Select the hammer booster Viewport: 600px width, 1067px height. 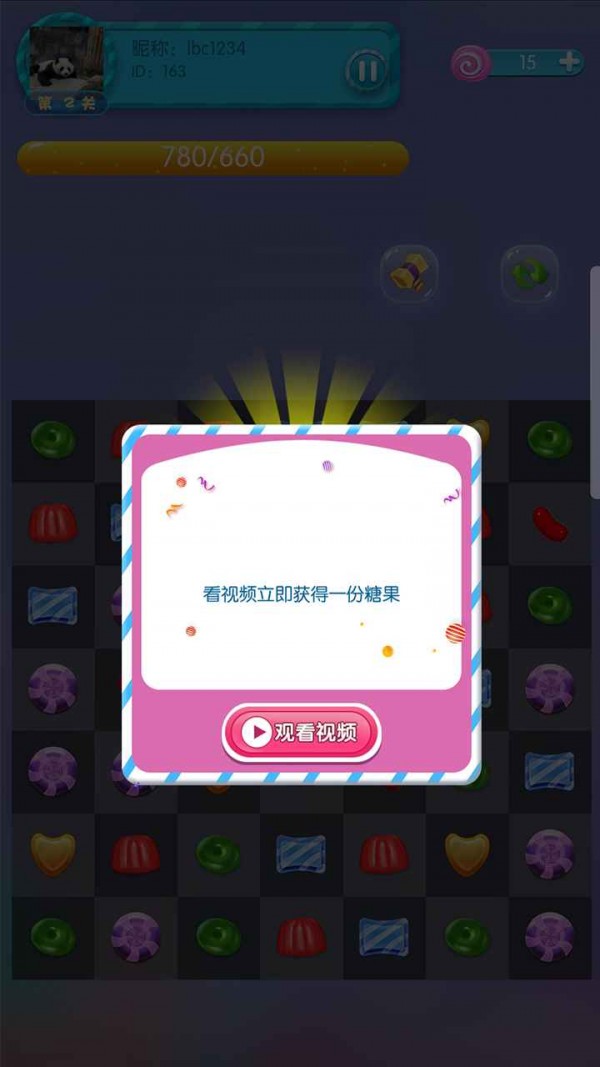click(408, 273)
